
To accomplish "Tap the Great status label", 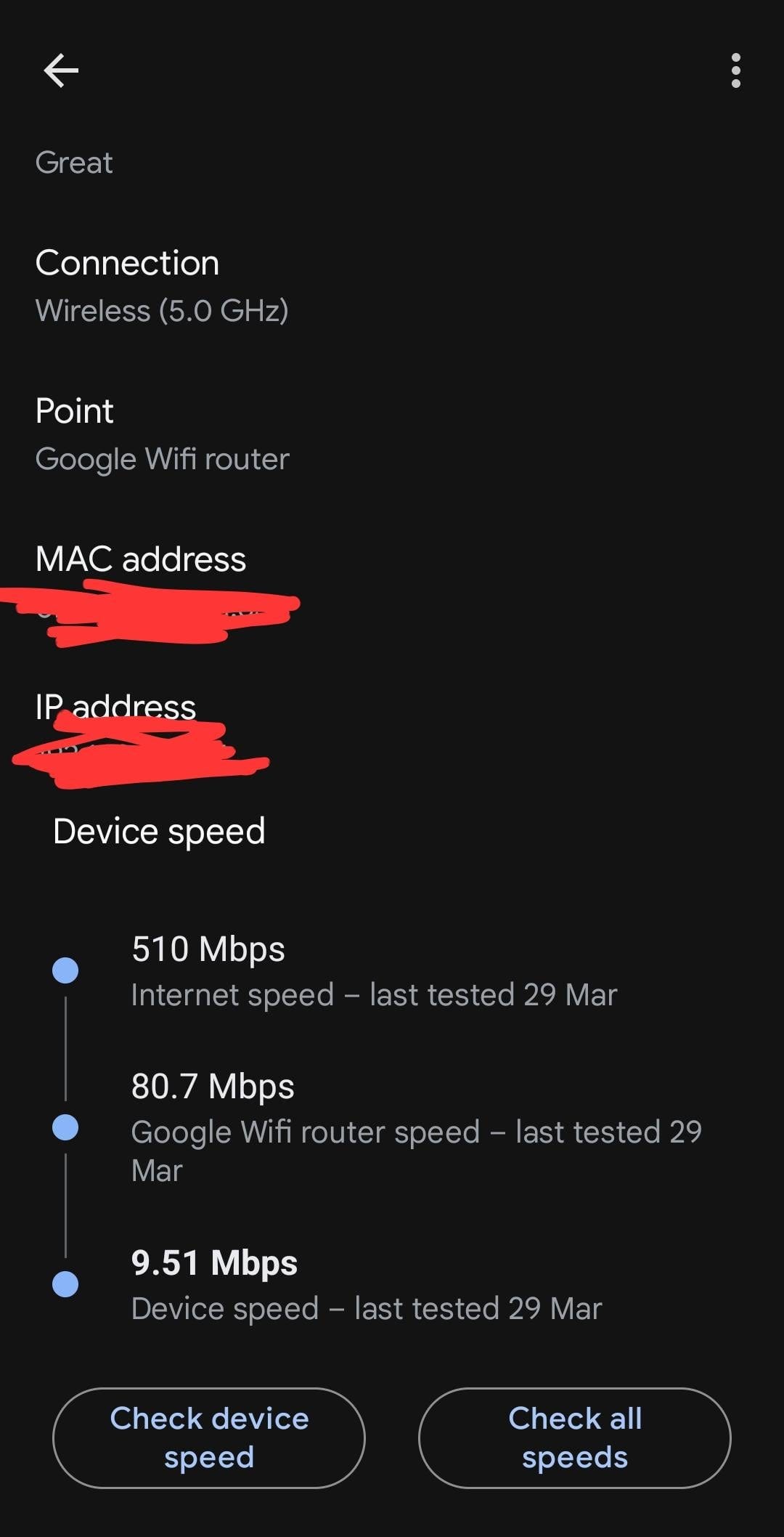I will [73, 161].
